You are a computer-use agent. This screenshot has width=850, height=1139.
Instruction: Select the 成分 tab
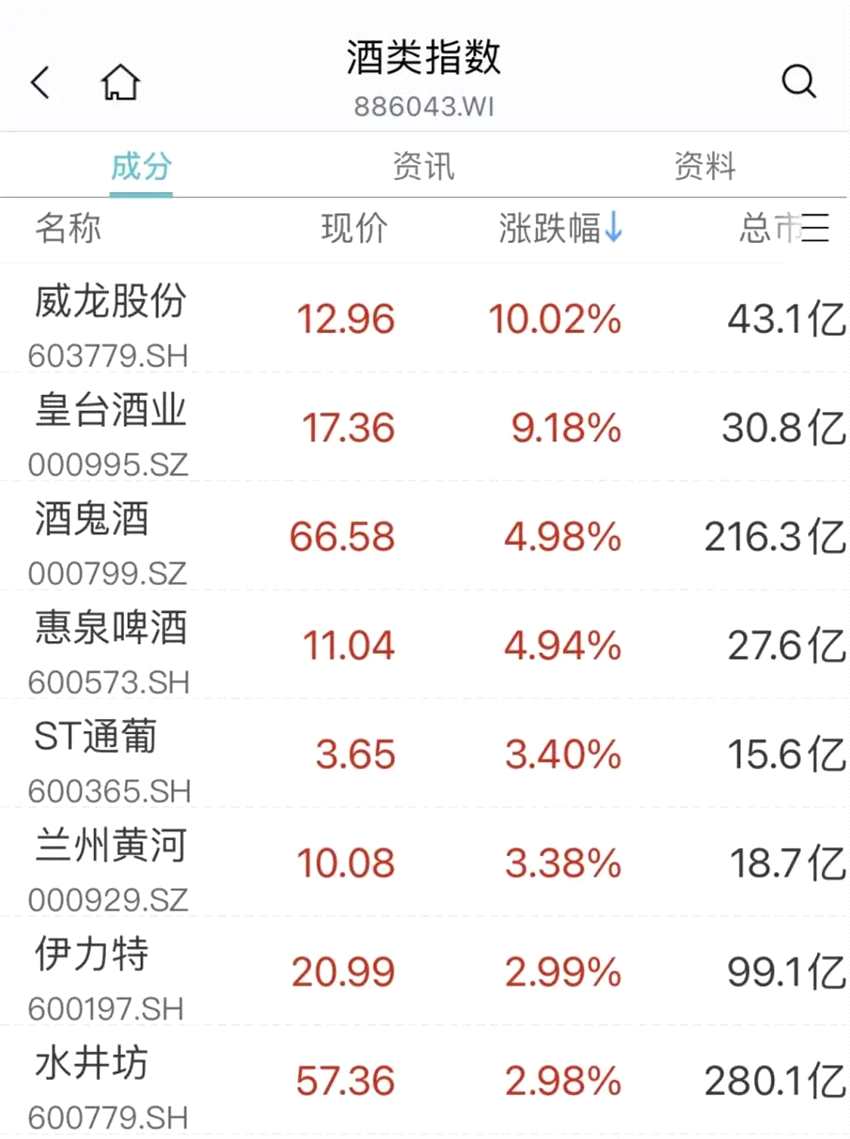(x=141, y=166)
